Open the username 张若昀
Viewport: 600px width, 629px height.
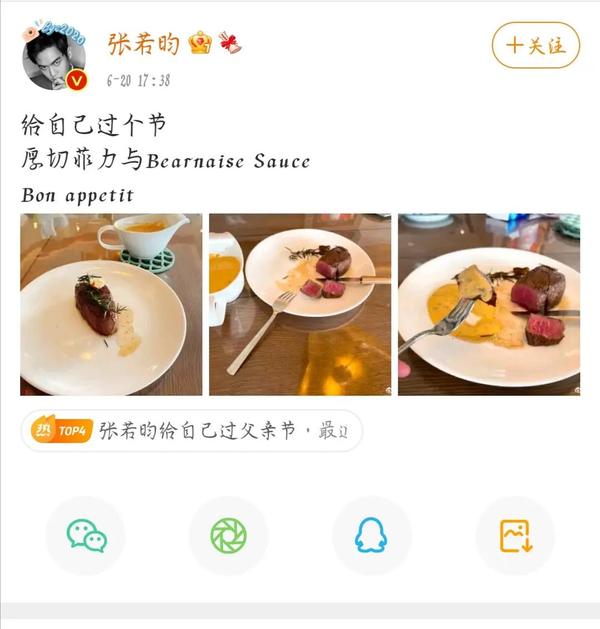(x=145, y=44)
